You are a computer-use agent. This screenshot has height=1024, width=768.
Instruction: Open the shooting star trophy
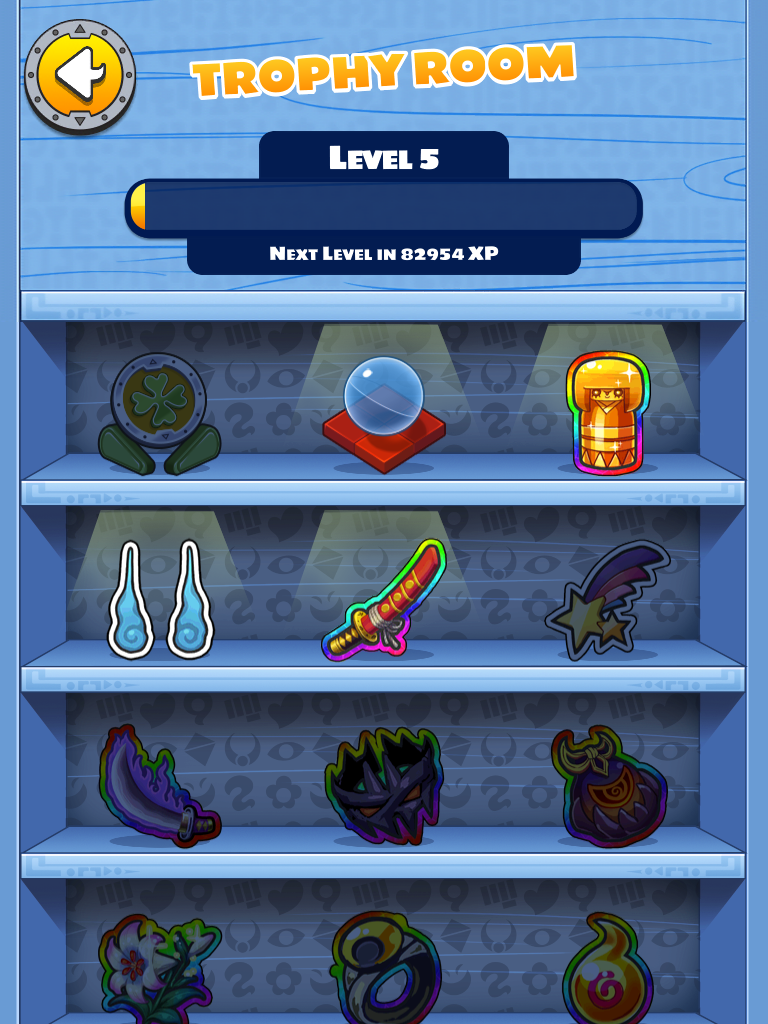click(607, 600)
